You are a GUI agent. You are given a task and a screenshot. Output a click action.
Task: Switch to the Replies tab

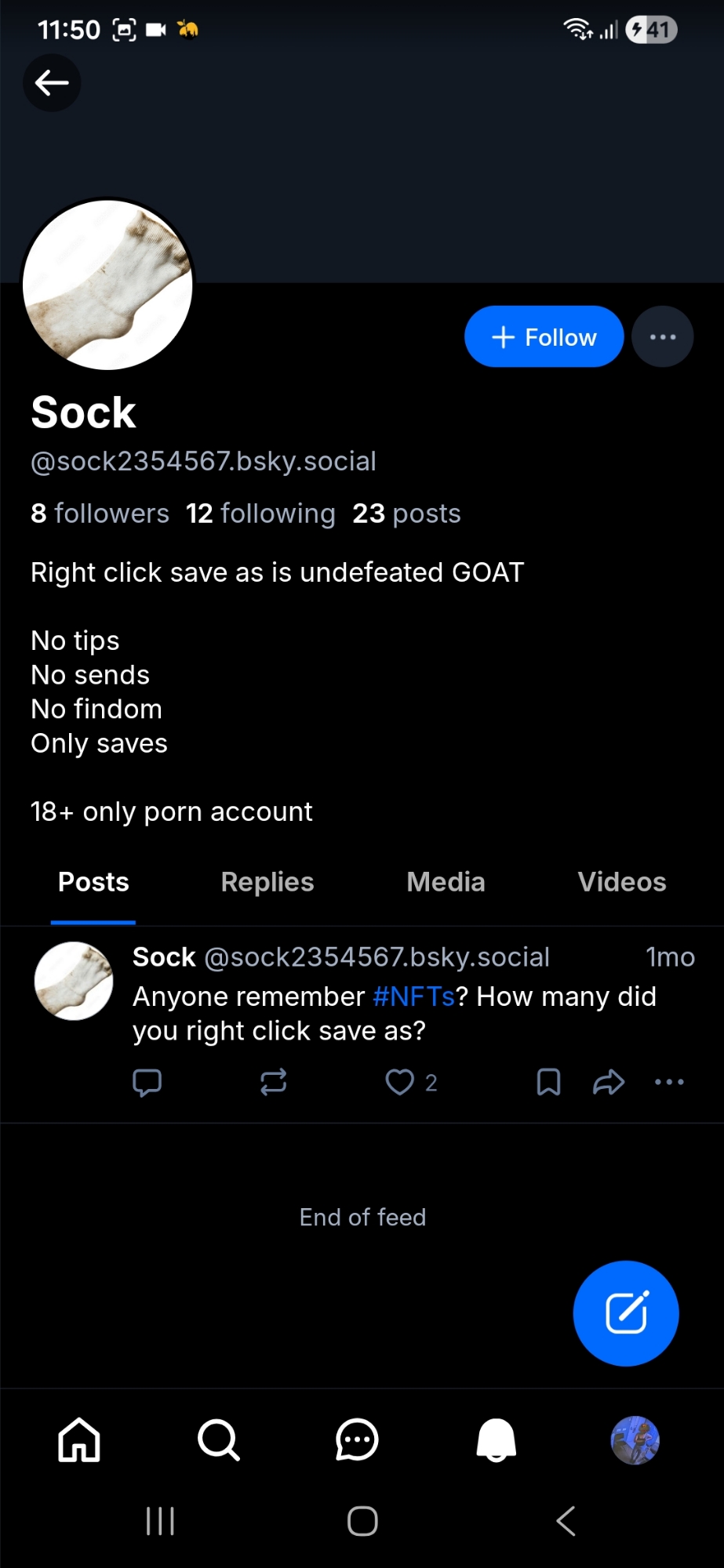click(267, 882)
